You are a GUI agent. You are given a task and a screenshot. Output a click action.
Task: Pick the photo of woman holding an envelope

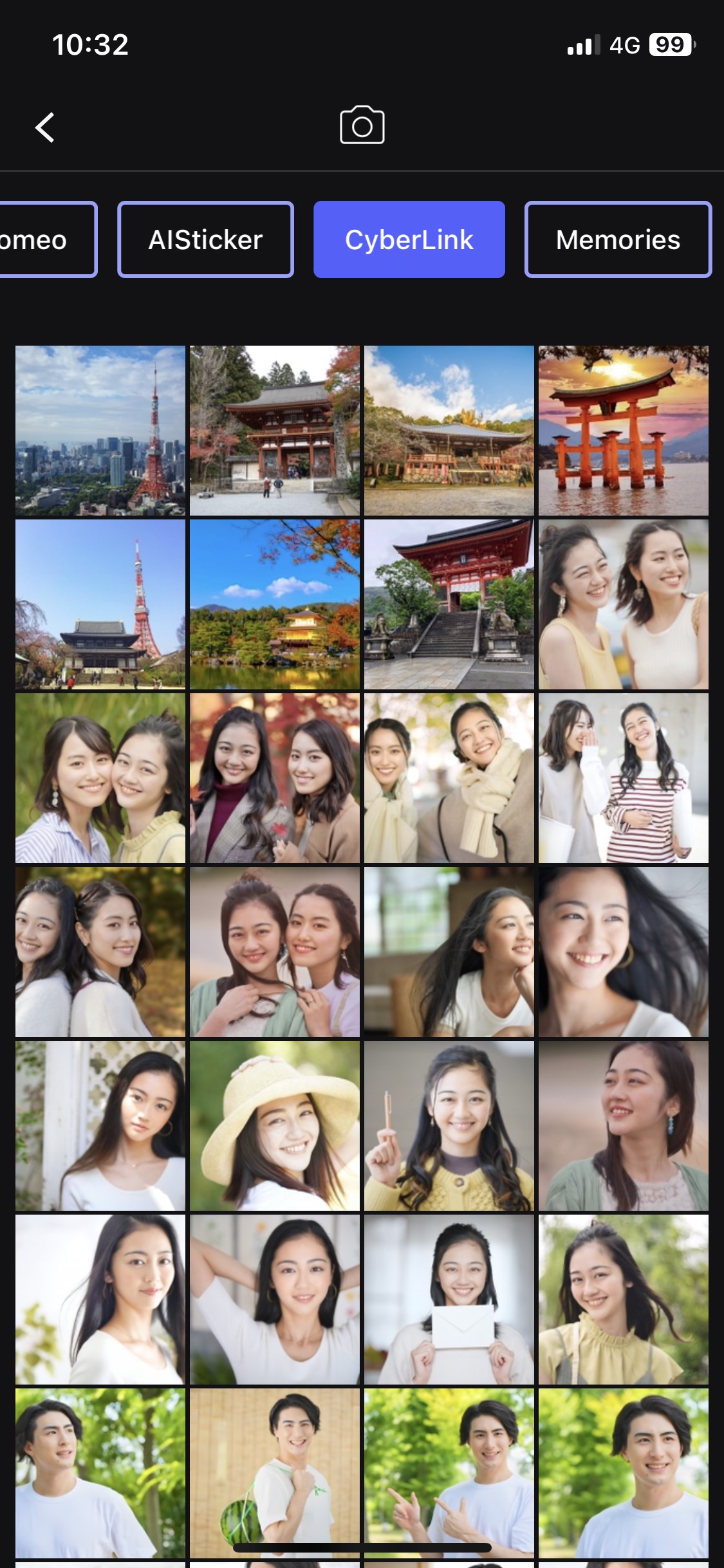pos(449,1300)
